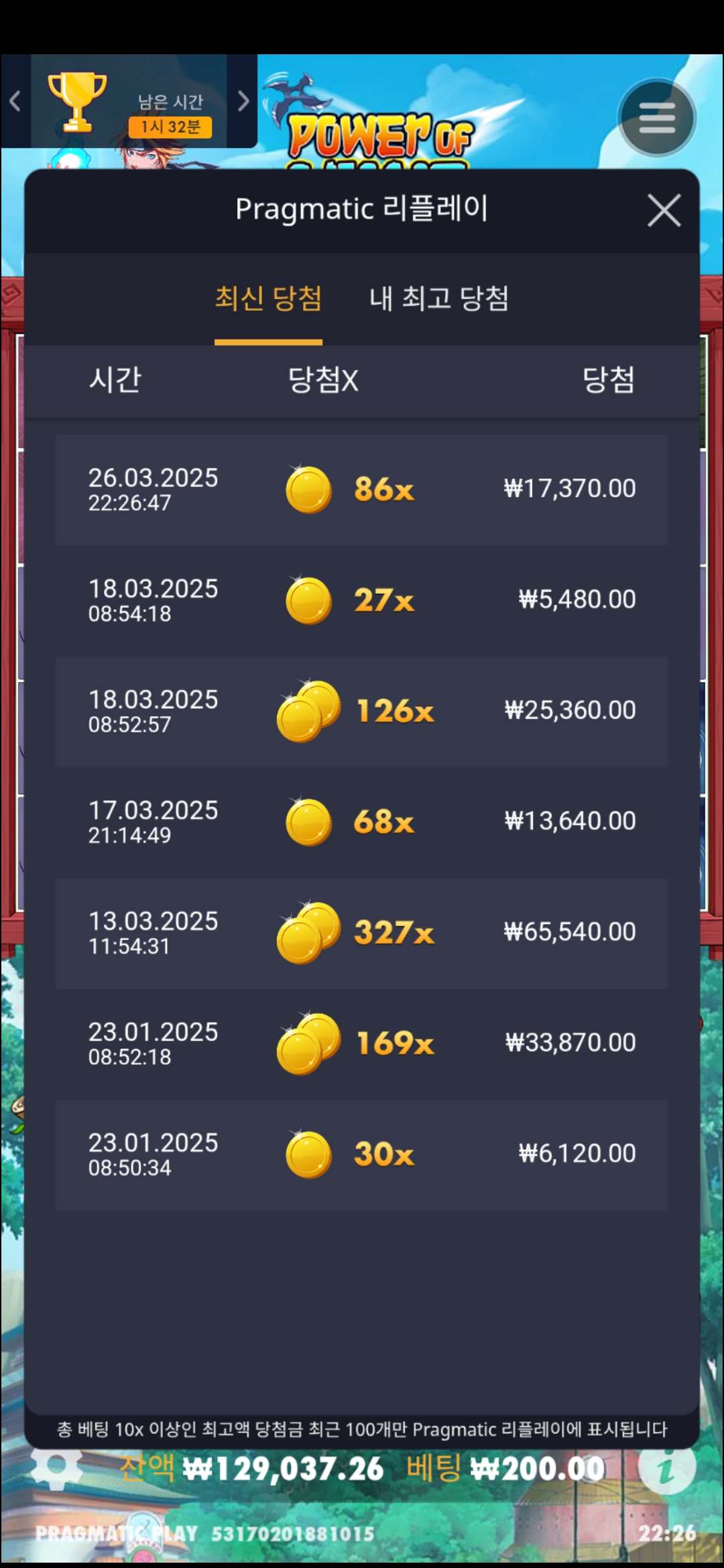
Task: Open the 27x win replay worth ₩5,480.00
Action: (362, 600)
